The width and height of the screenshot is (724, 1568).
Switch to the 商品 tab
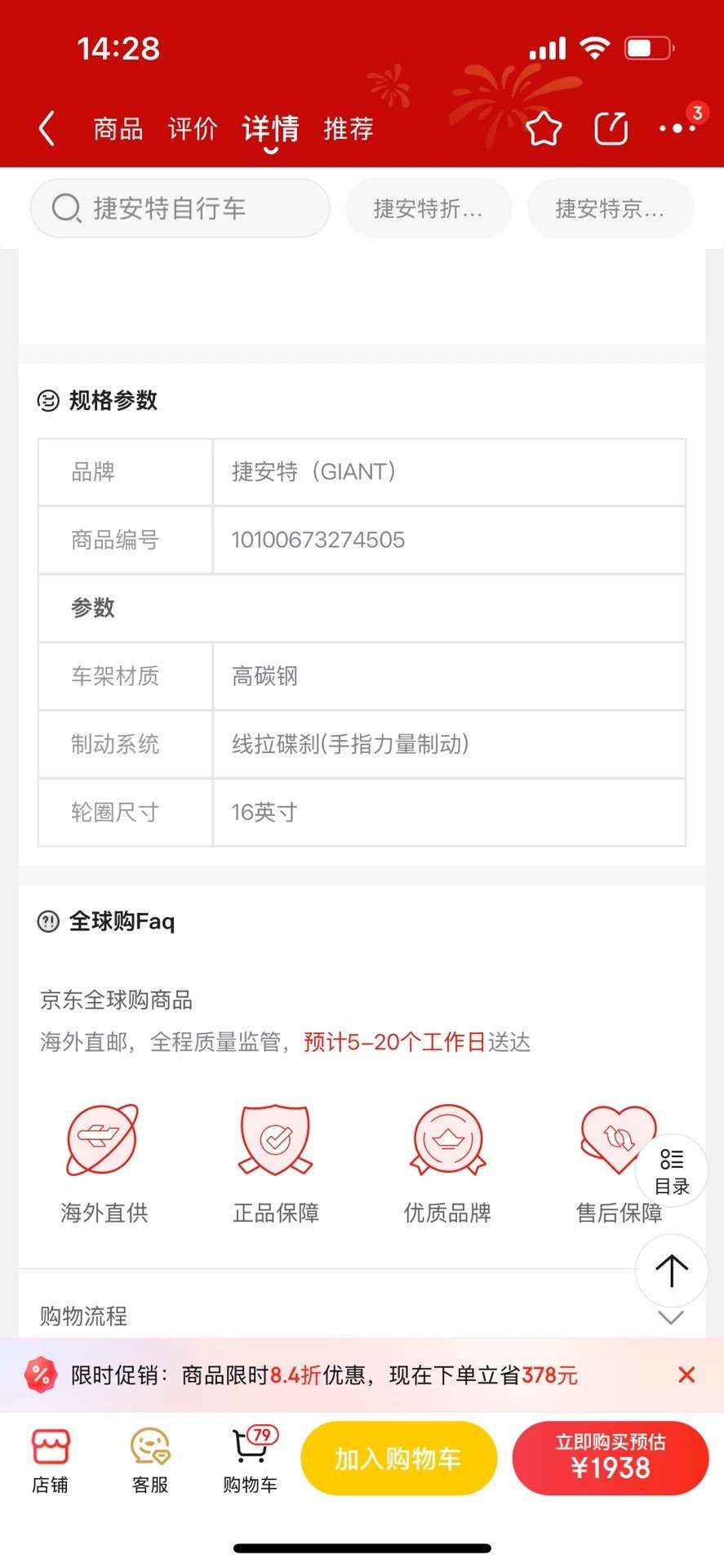pyautogui.click(x=118, y=129)
